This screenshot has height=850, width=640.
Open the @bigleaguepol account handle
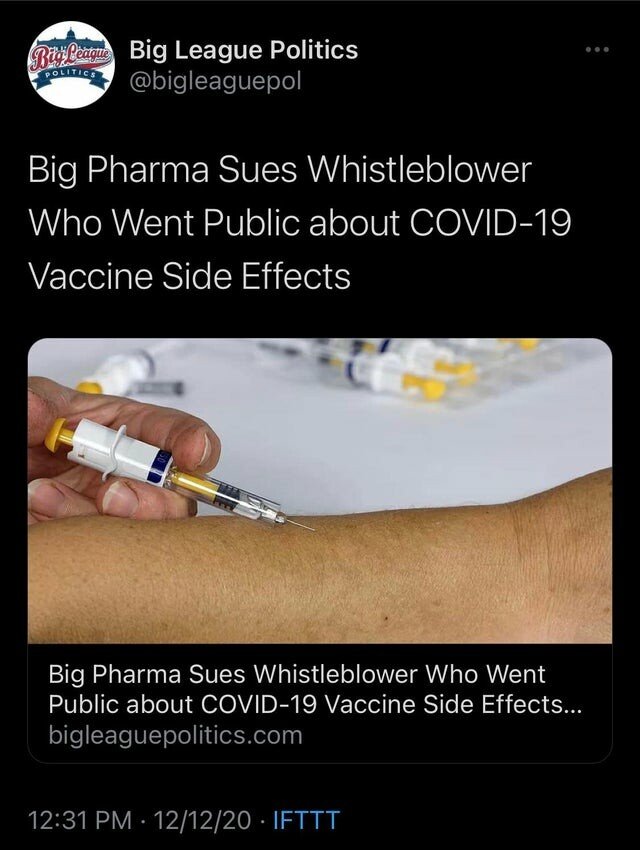click(215, 81)
